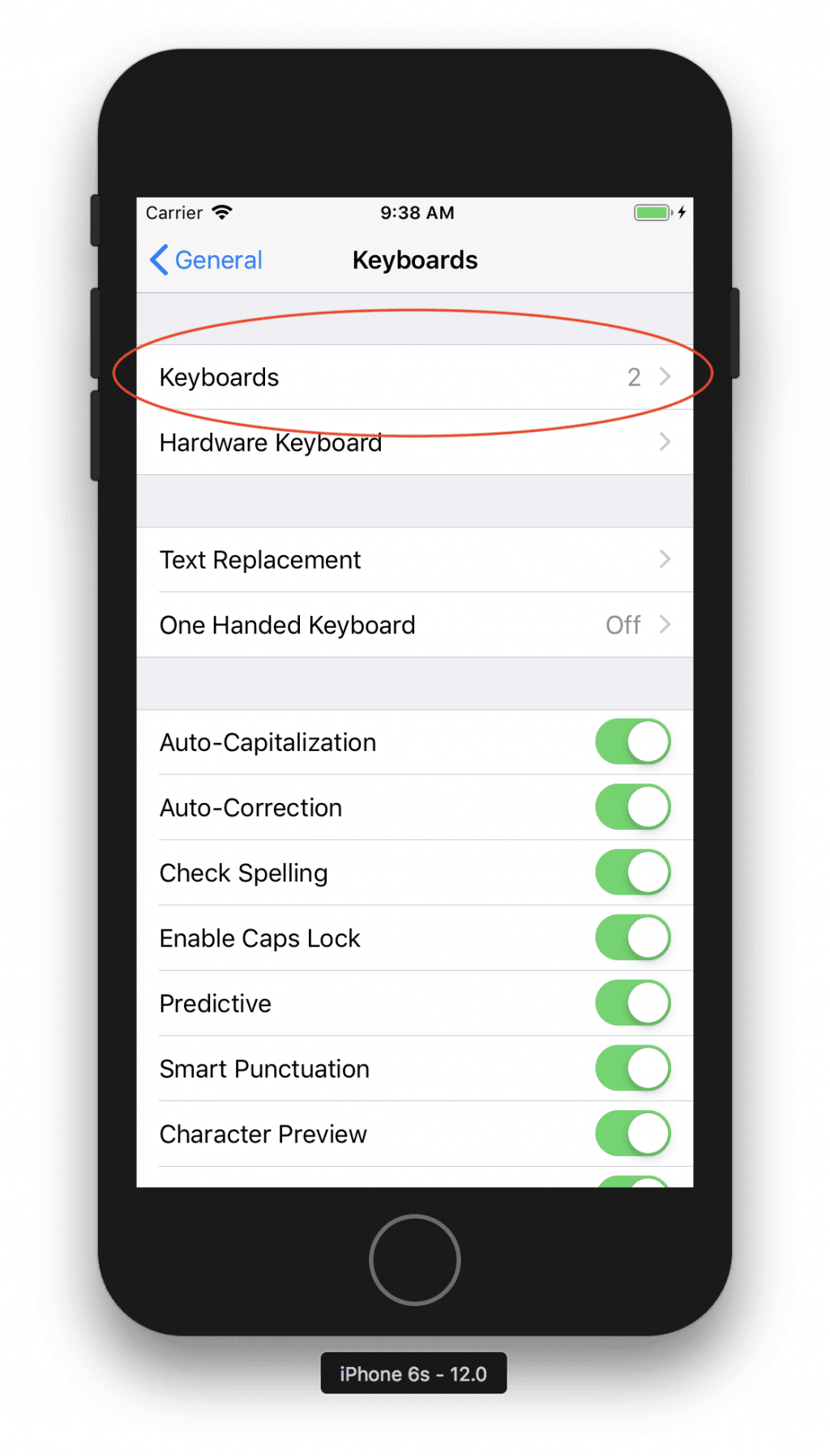Switch off Enable Caps Lock
Image resolution: width=830 pixels, height=1456 pixels.
tap(632, 938)
